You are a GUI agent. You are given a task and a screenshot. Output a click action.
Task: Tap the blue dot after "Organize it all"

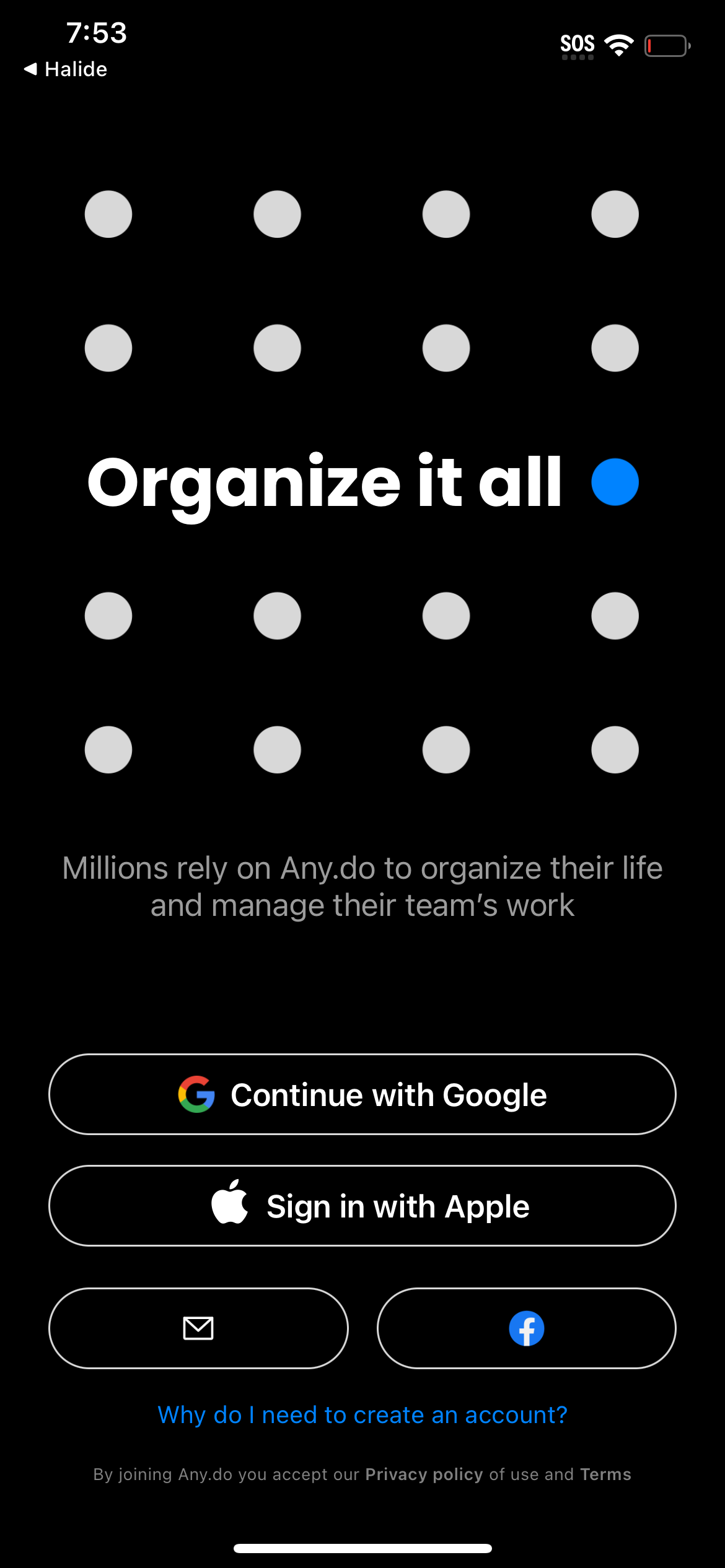point(614,481)
